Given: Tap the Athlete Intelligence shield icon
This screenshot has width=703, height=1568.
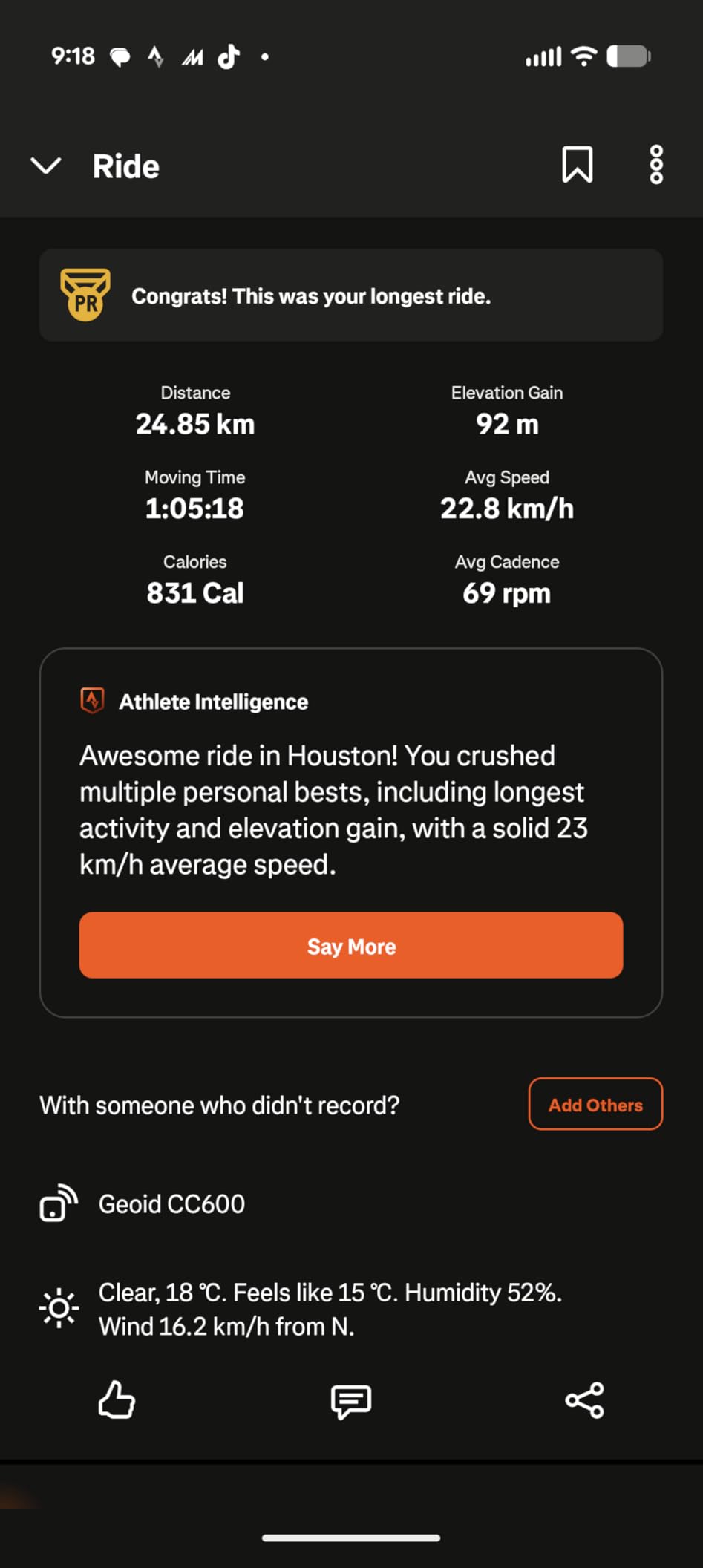Looking at the screenshot, I should pyautogui.click(x=92, y=701).
